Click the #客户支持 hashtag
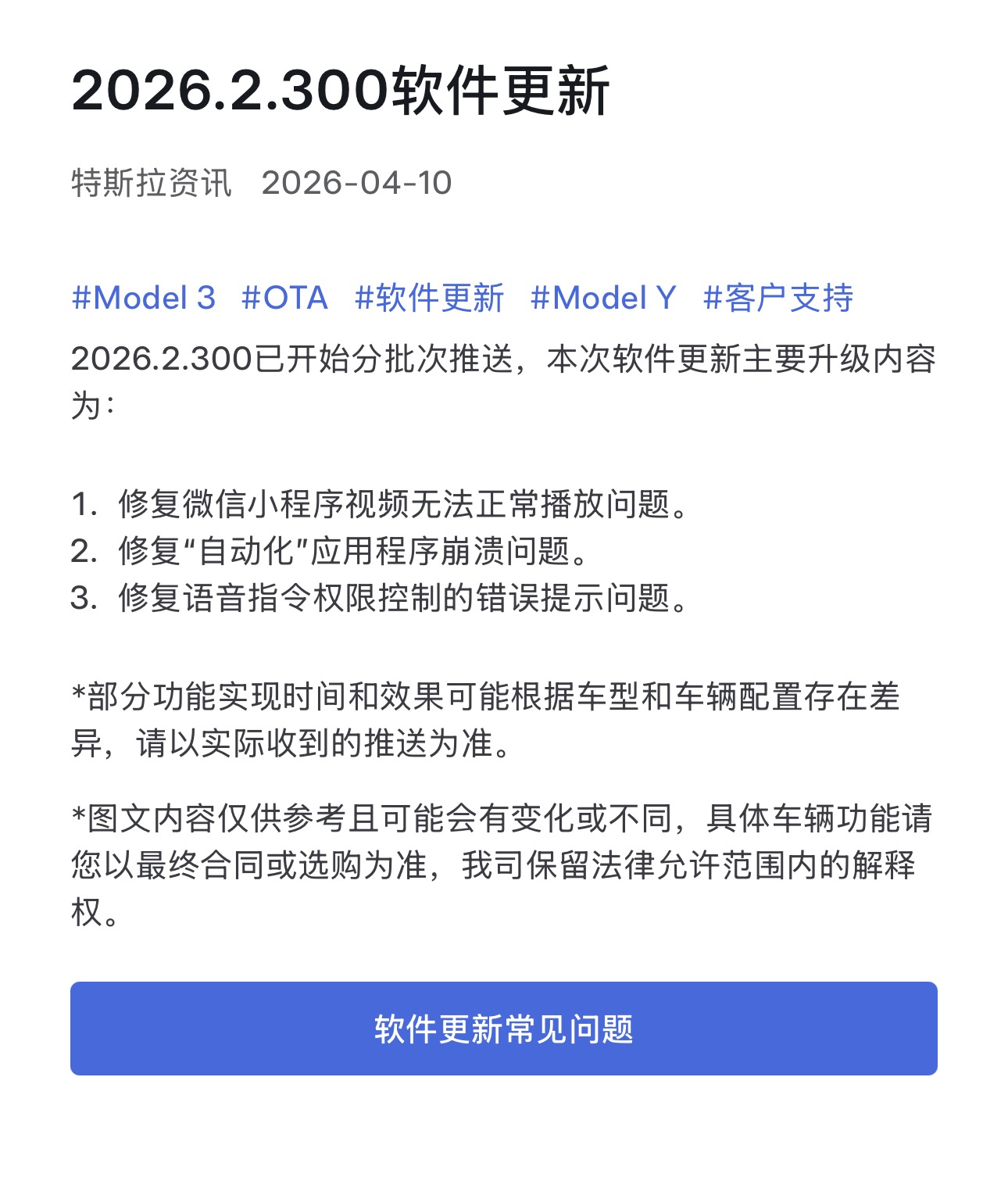This screenshot has height=1188, width=1008. (779, 299)
